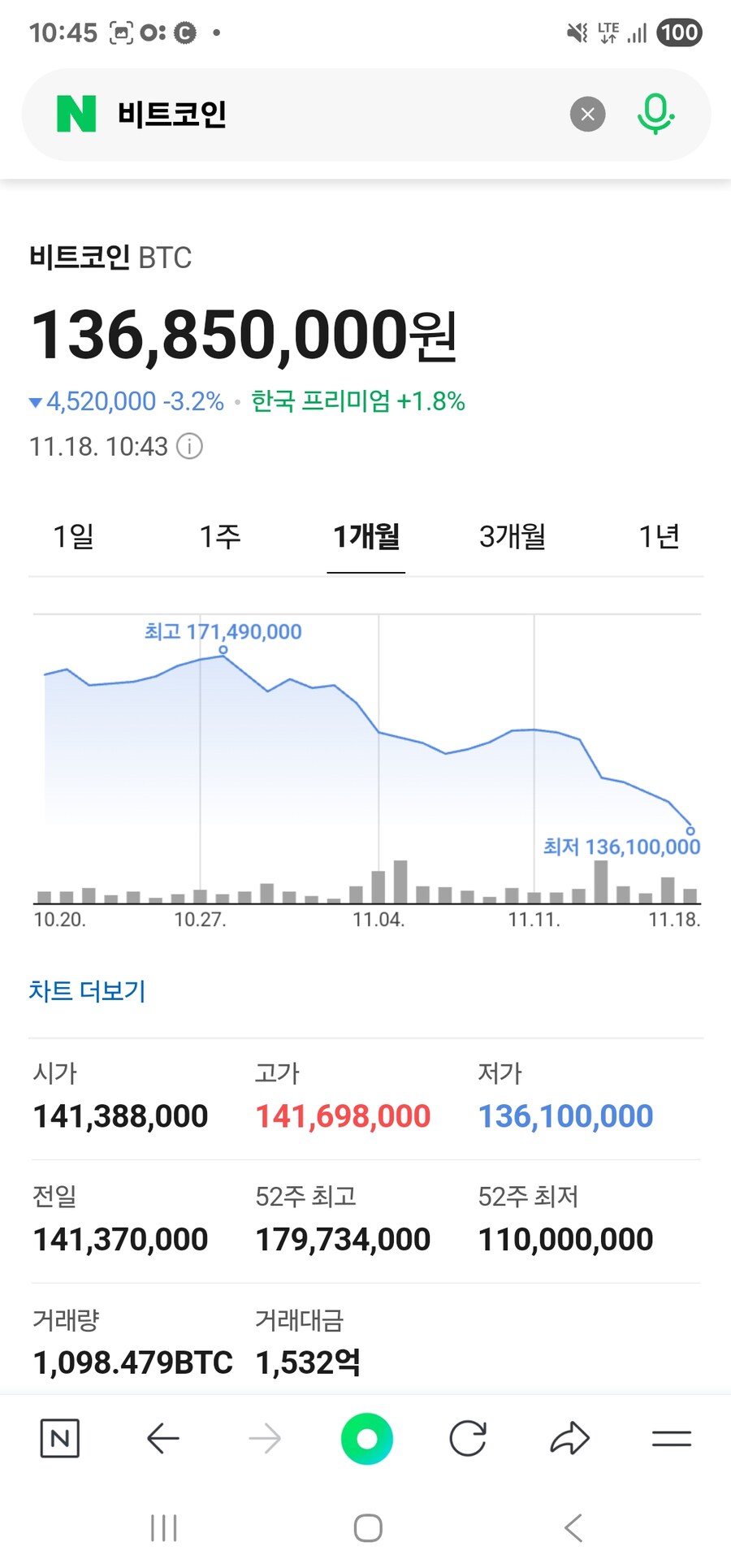Open the info tooltip next to the timestamp
The image size is (731, 1568).
click(188, 447)
